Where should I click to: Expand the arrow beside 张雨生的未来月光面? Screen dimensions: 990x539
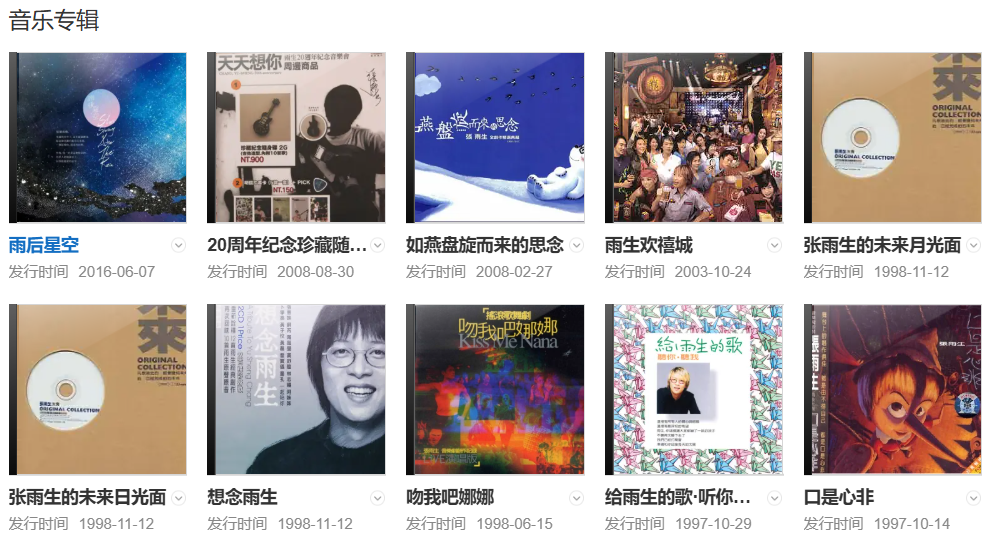point(974,245)
